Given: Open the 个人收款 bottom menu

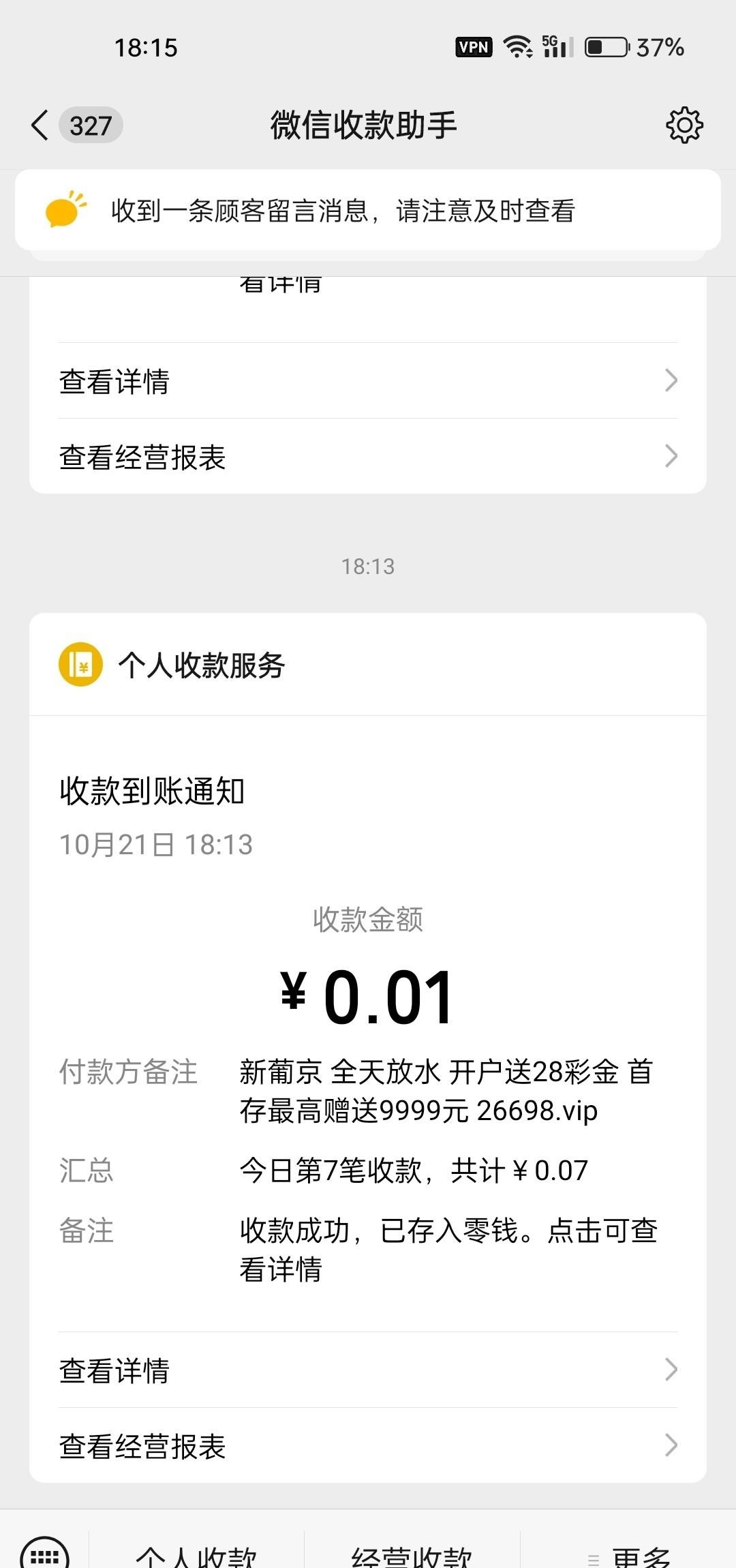Looking at the screenshot, I should 196,1556.
